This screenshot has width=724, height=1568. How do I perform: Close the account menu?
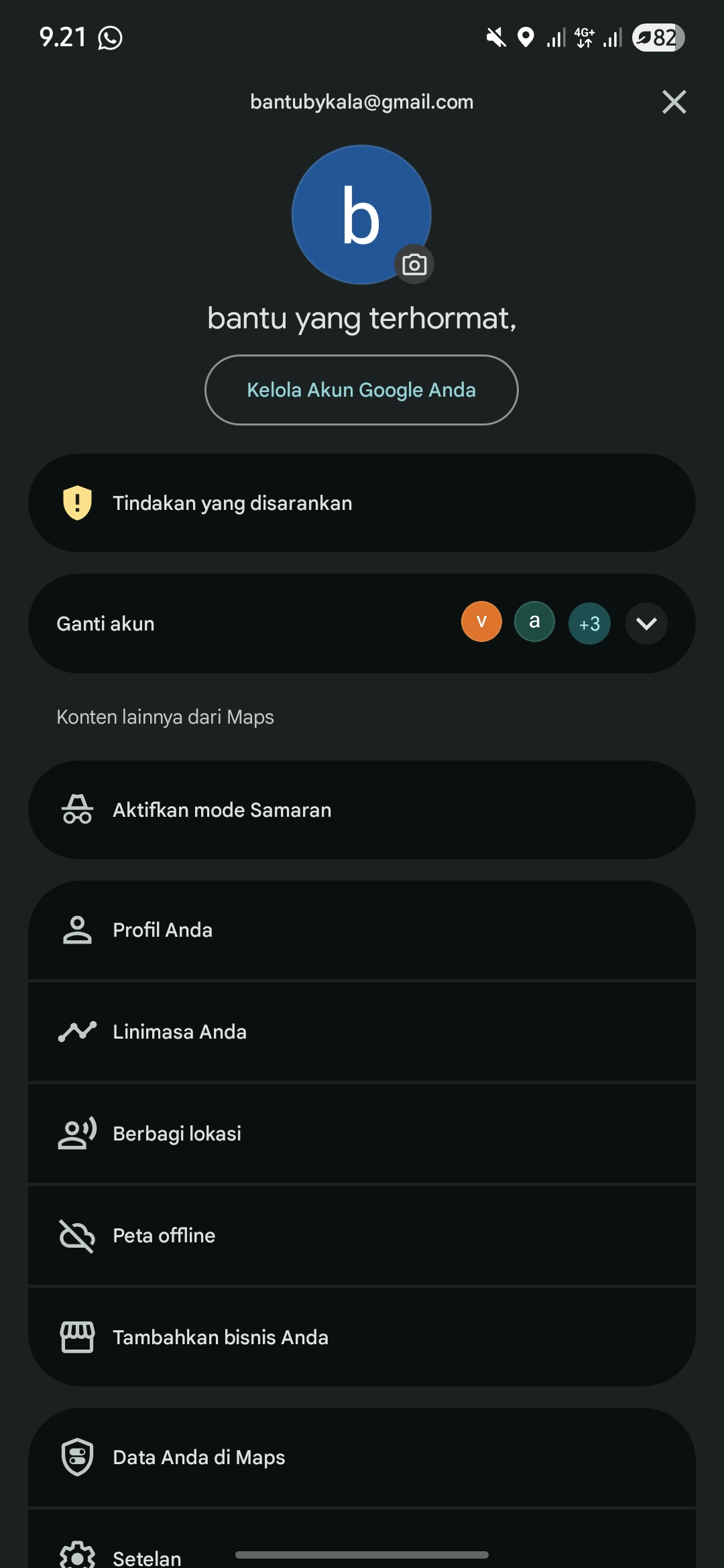[x=674, y=102]
